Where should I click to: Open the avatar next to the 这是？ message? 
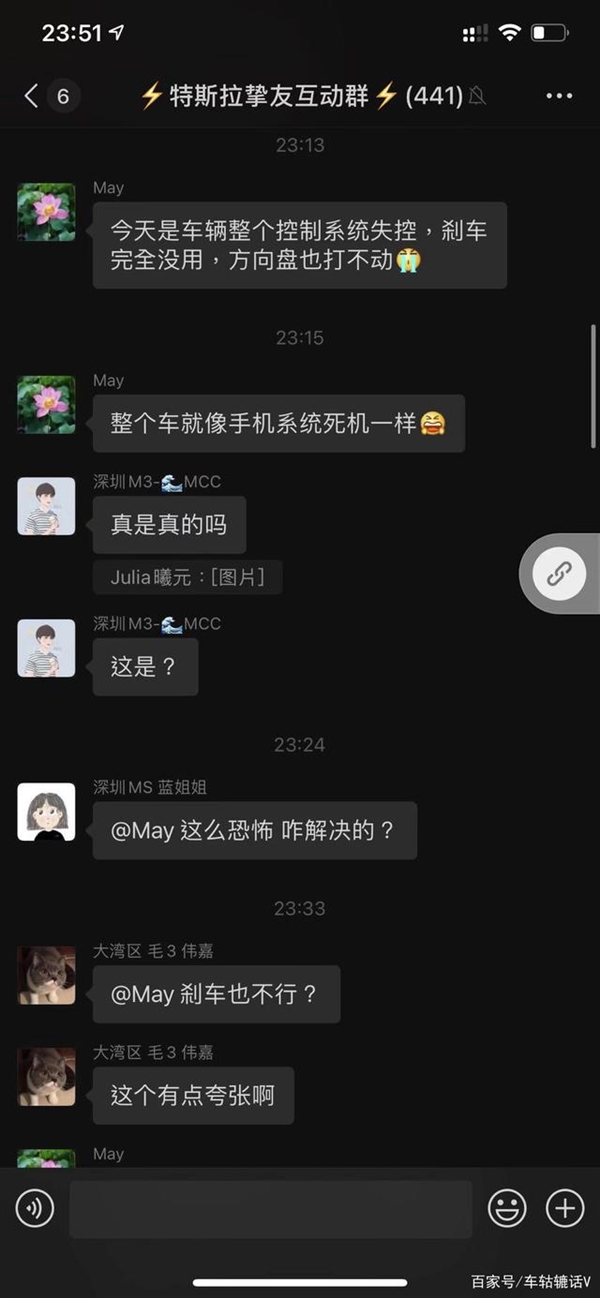point(46,648)
